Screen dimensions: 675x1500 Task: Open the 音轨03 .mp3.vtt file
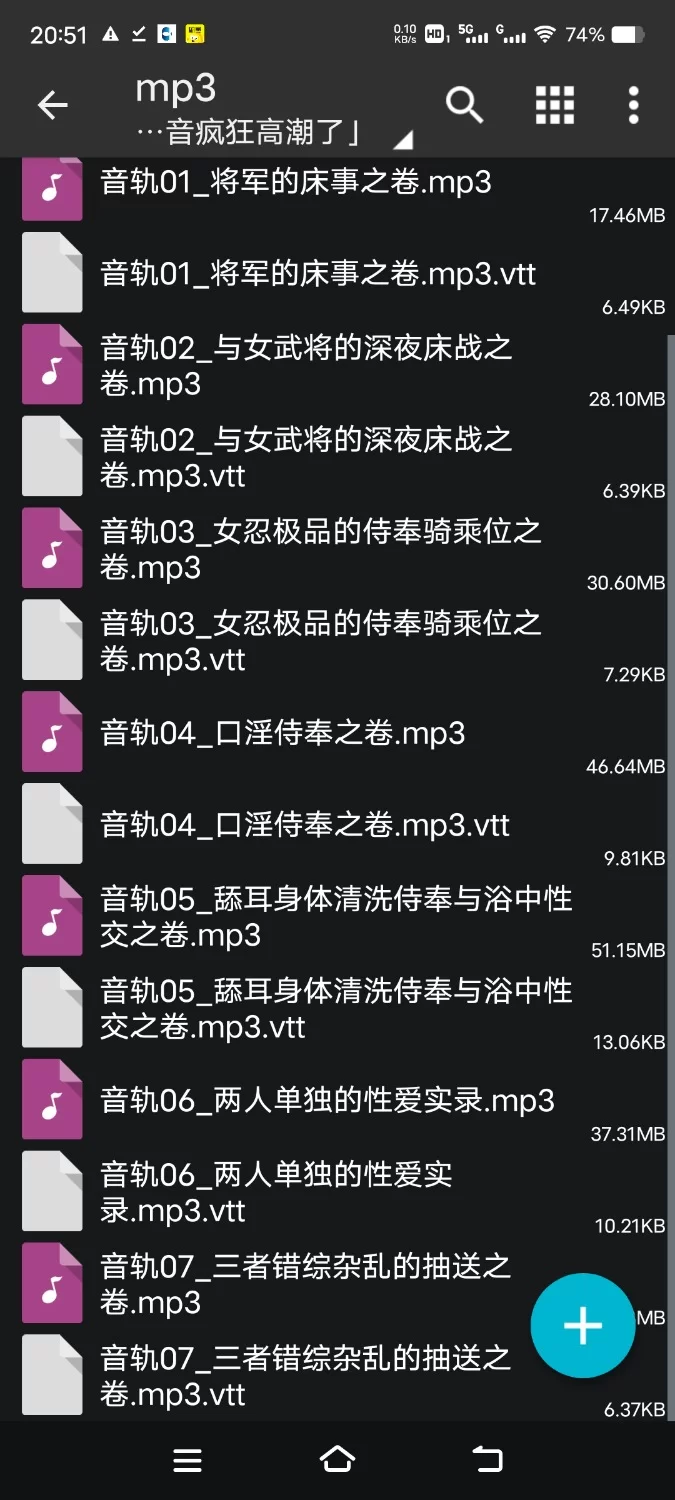pyautogui.click(x=320, y=642)
